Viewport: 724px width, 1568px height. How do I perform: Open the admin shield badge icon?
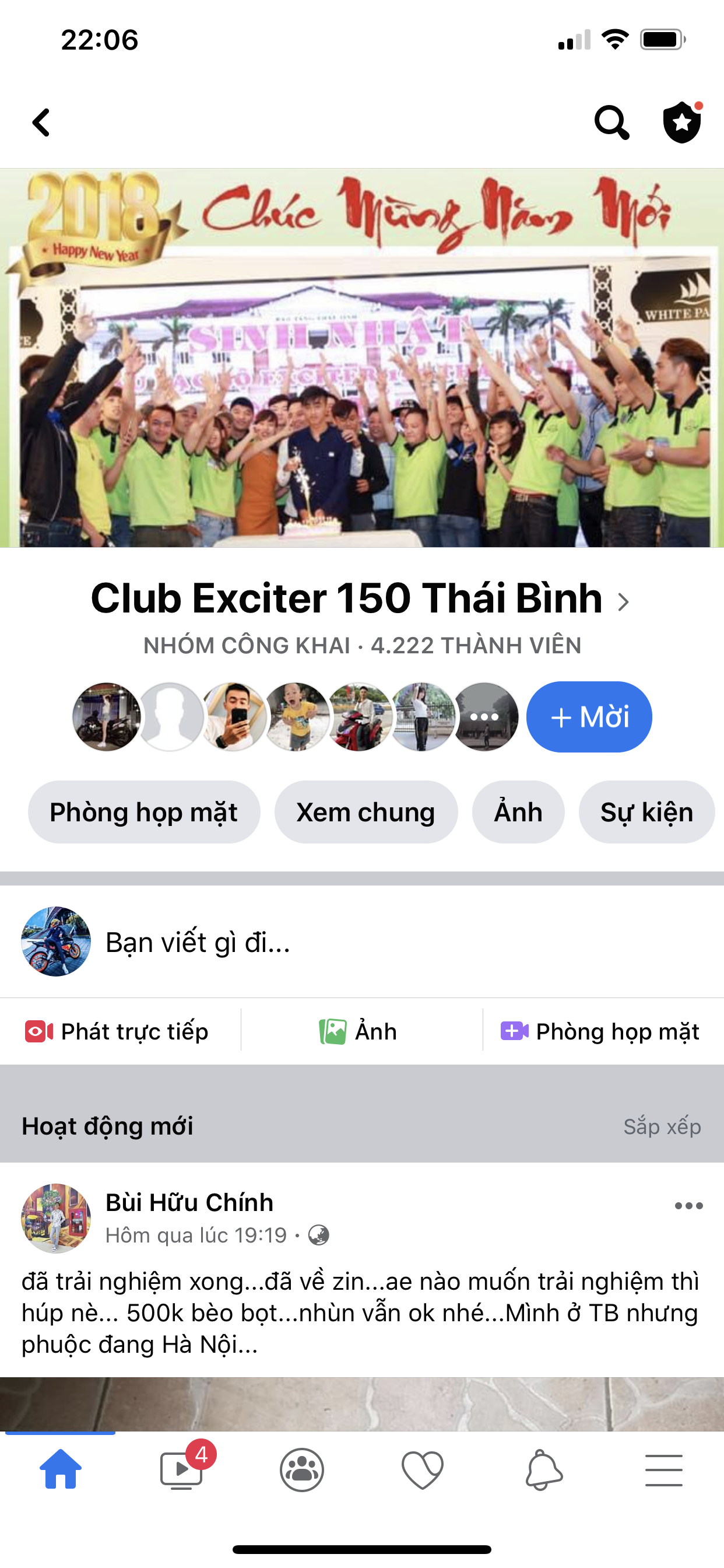coord(681,123)
